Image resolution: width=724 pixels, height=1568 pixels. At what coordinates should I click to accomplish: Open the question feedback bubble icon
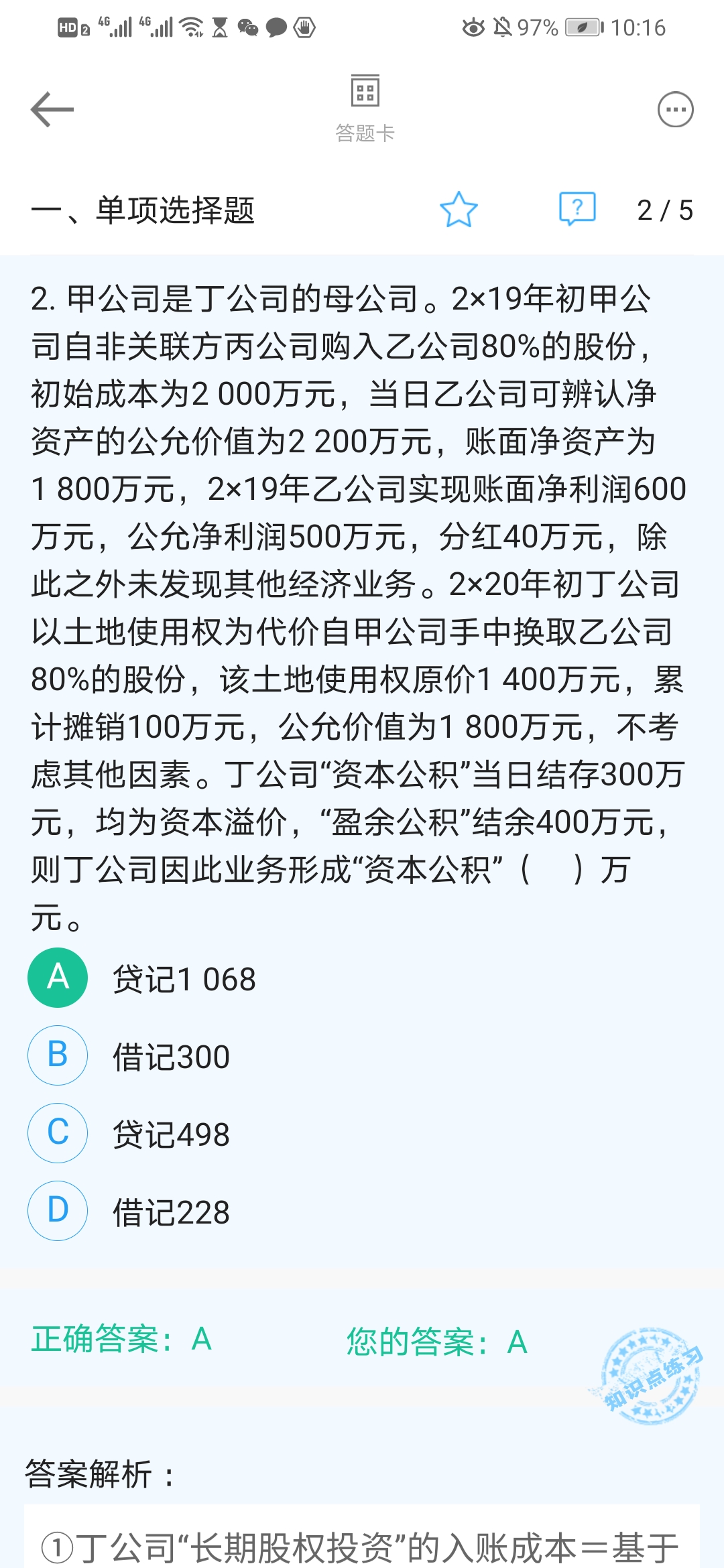pyautogui.click(x=577, y=209)
